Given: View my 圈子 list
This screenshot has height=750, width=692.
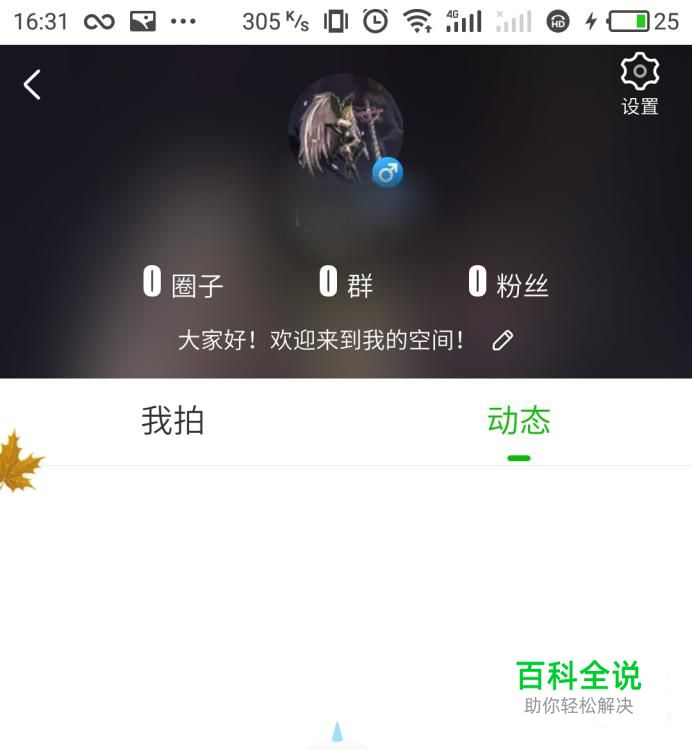Looking at the screenshot, I should pyautogui.click(x=183, y=284).
